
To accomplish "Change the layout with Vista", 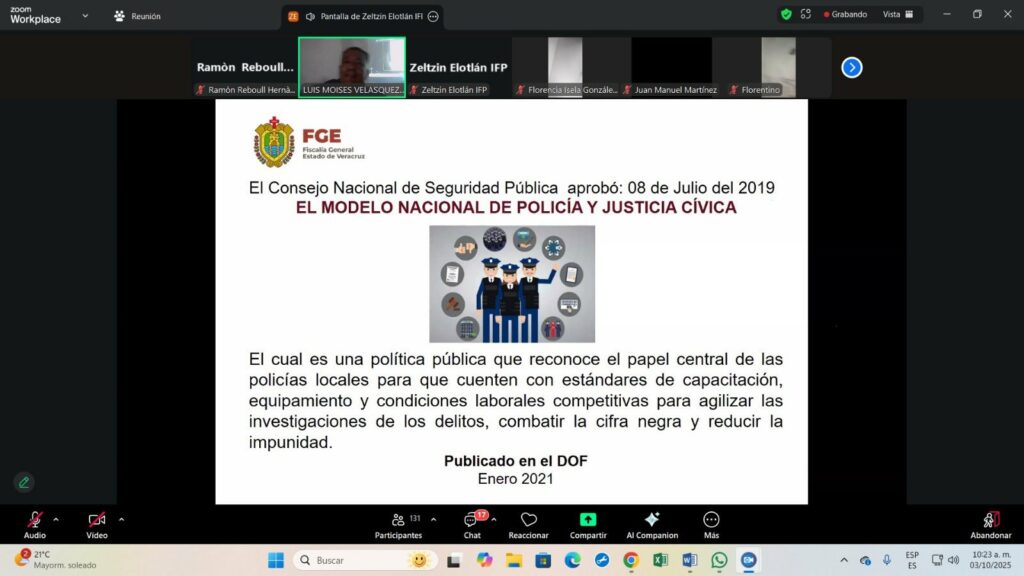I will (x=897, y=15).
